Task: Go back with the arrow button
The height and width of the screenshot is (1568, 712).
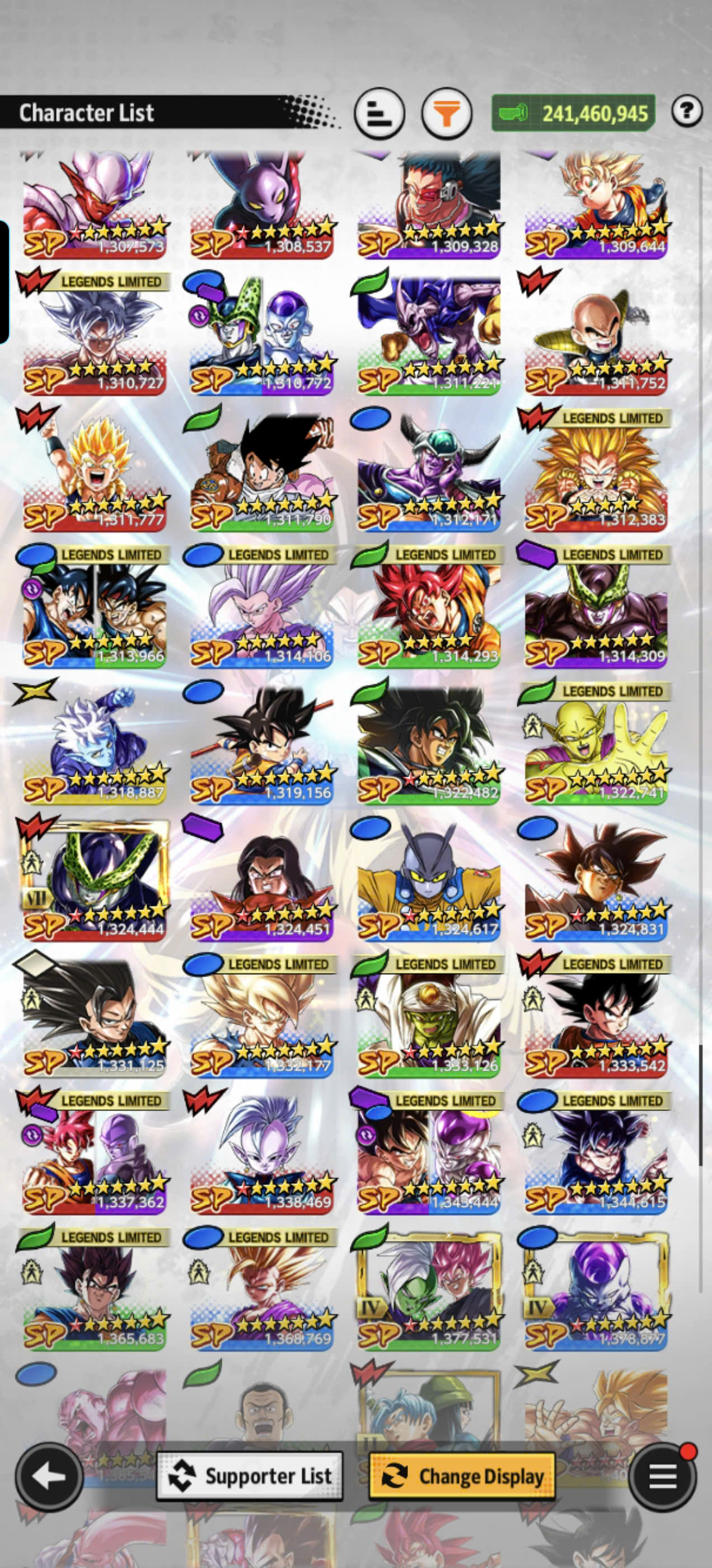Action: coord(49,1476)
